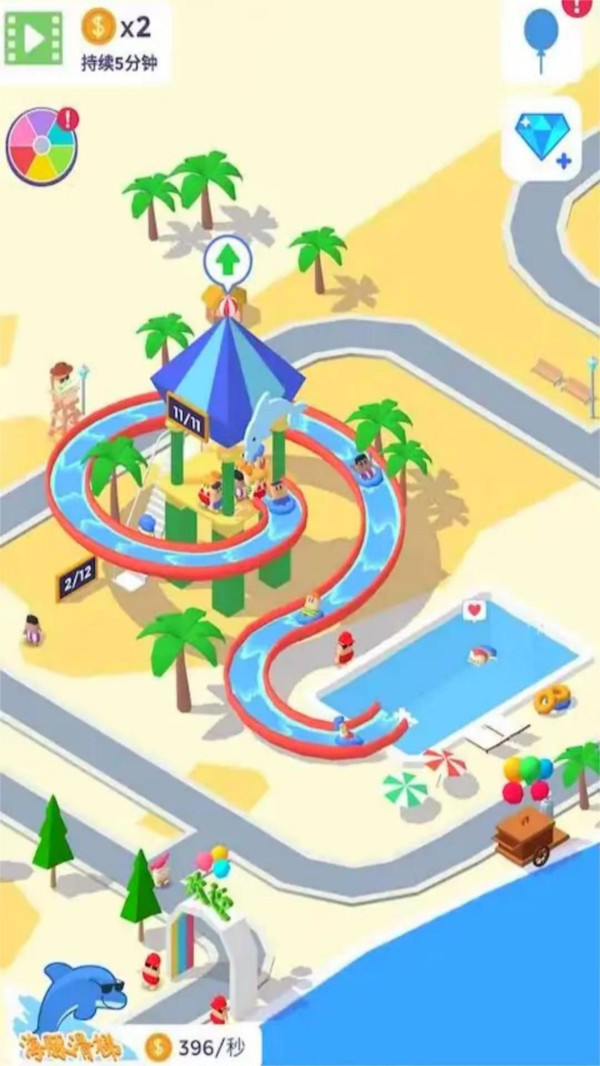Open the colorful lucky spin wheel

(41, 146)
